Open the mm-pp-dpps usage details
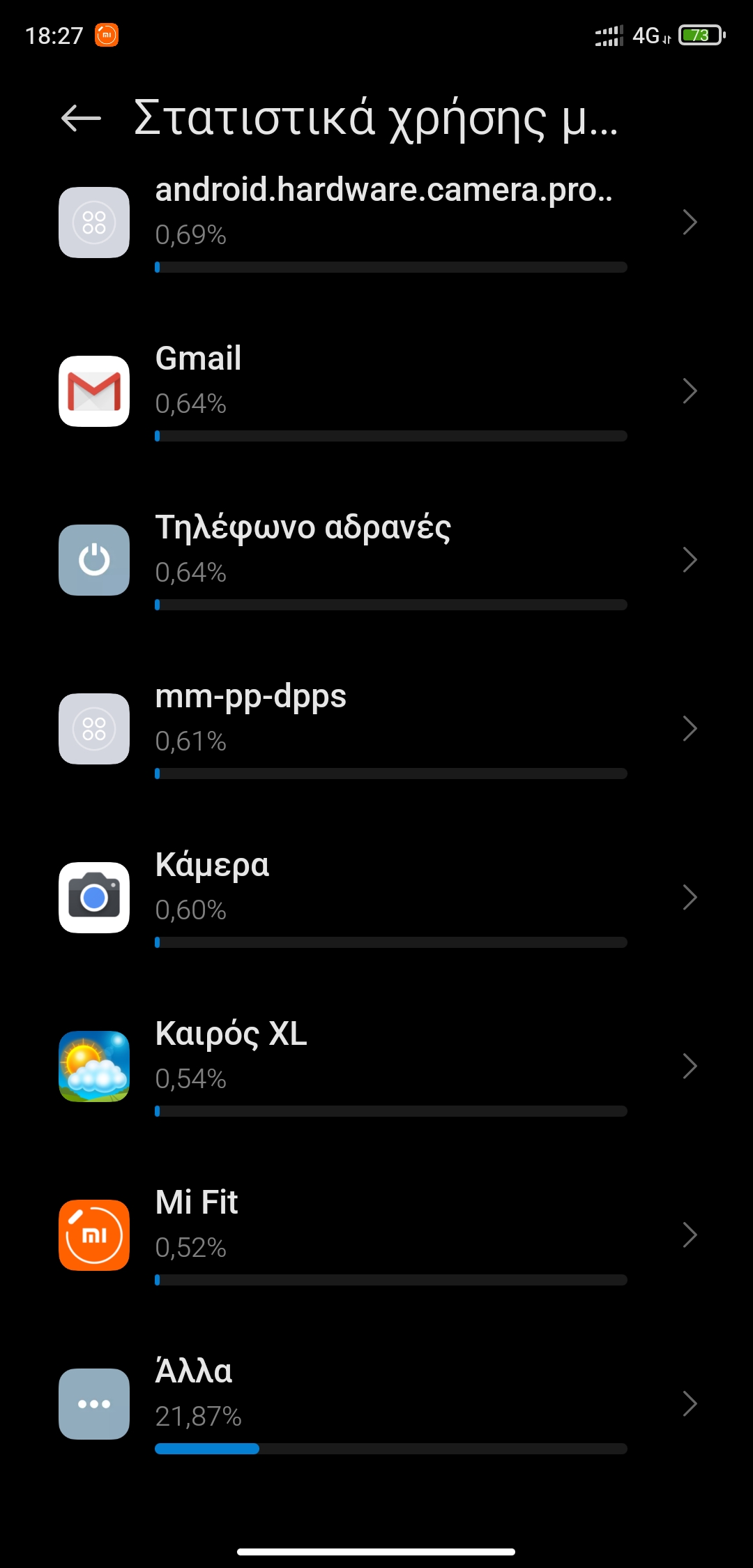This screenshot has height=1568, width=753. [x=376, y=730]
